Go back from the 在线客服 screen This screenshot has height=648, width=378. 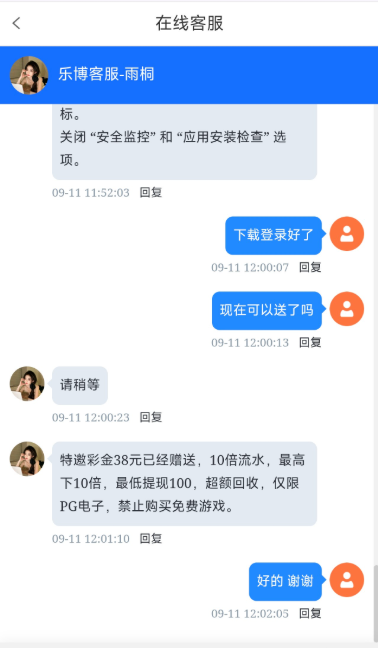tap(17, 23)
